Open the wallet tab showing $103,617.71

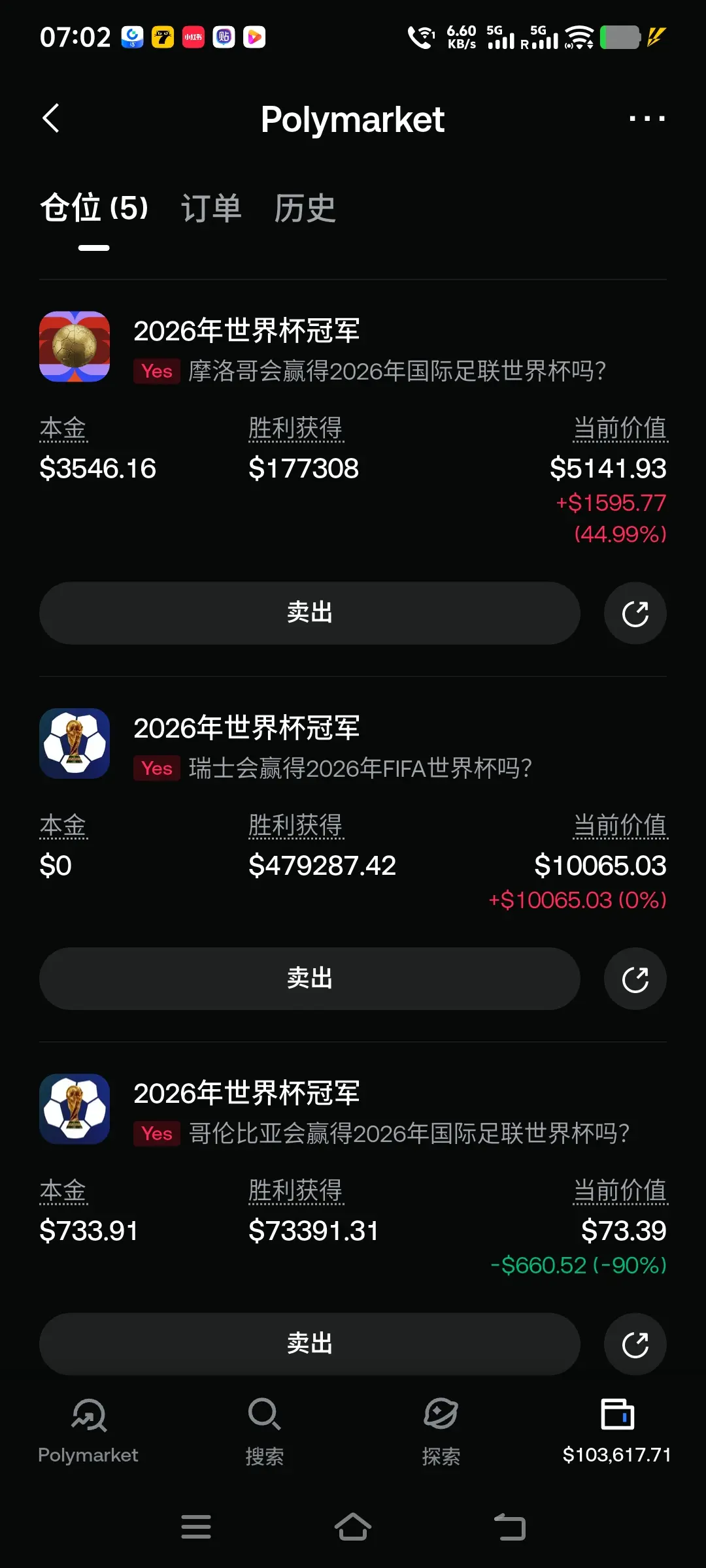617,1432
